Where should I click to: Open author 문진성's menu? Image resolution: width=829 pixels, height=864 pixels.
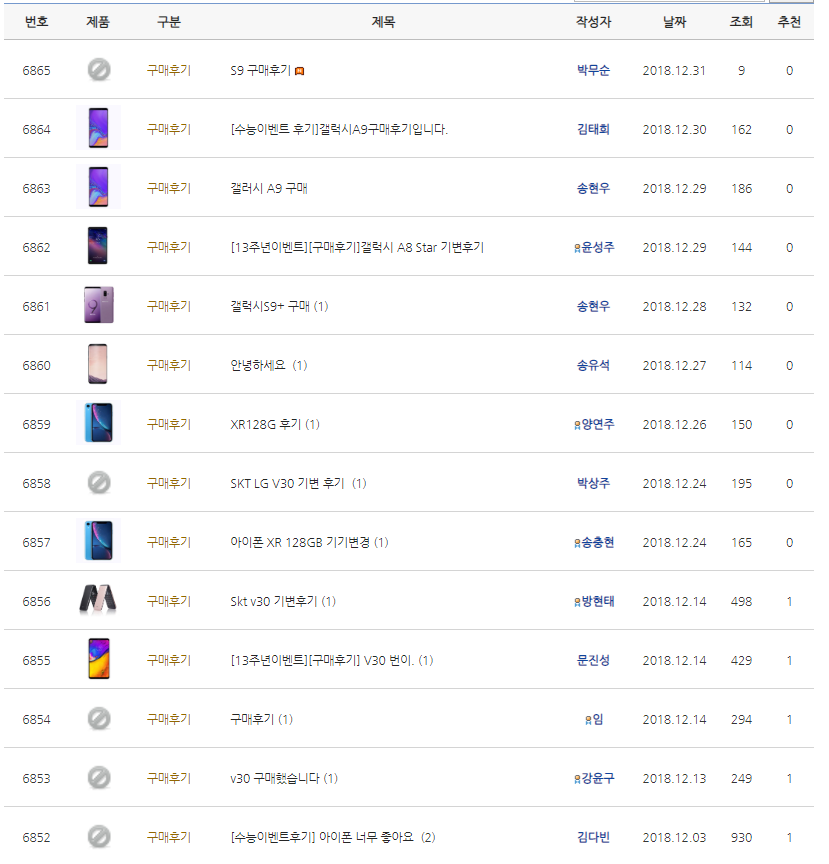[x=593, y=660]
